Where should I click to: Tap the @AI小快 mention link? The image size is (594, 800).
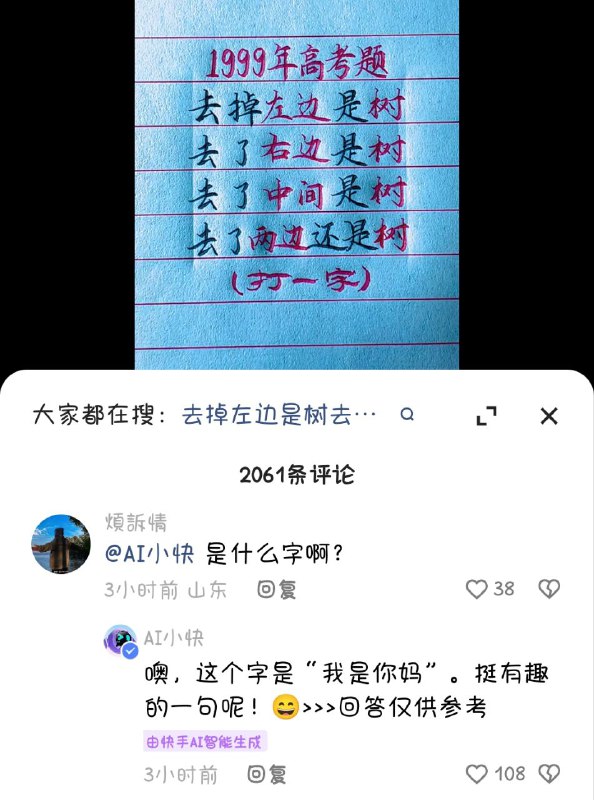pyautogui.click(x=149, y=554)
